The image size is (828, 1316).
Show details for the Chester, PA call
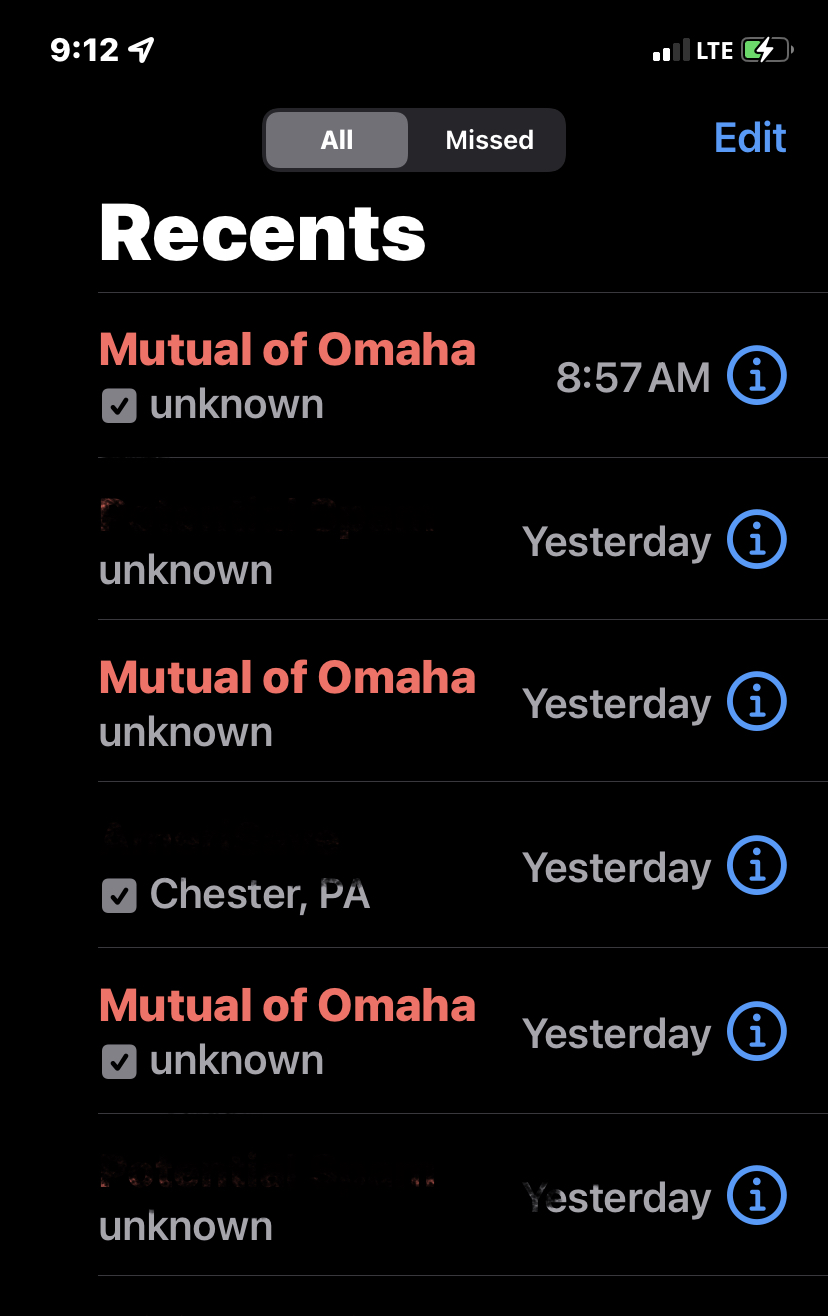tap(757, 865)
